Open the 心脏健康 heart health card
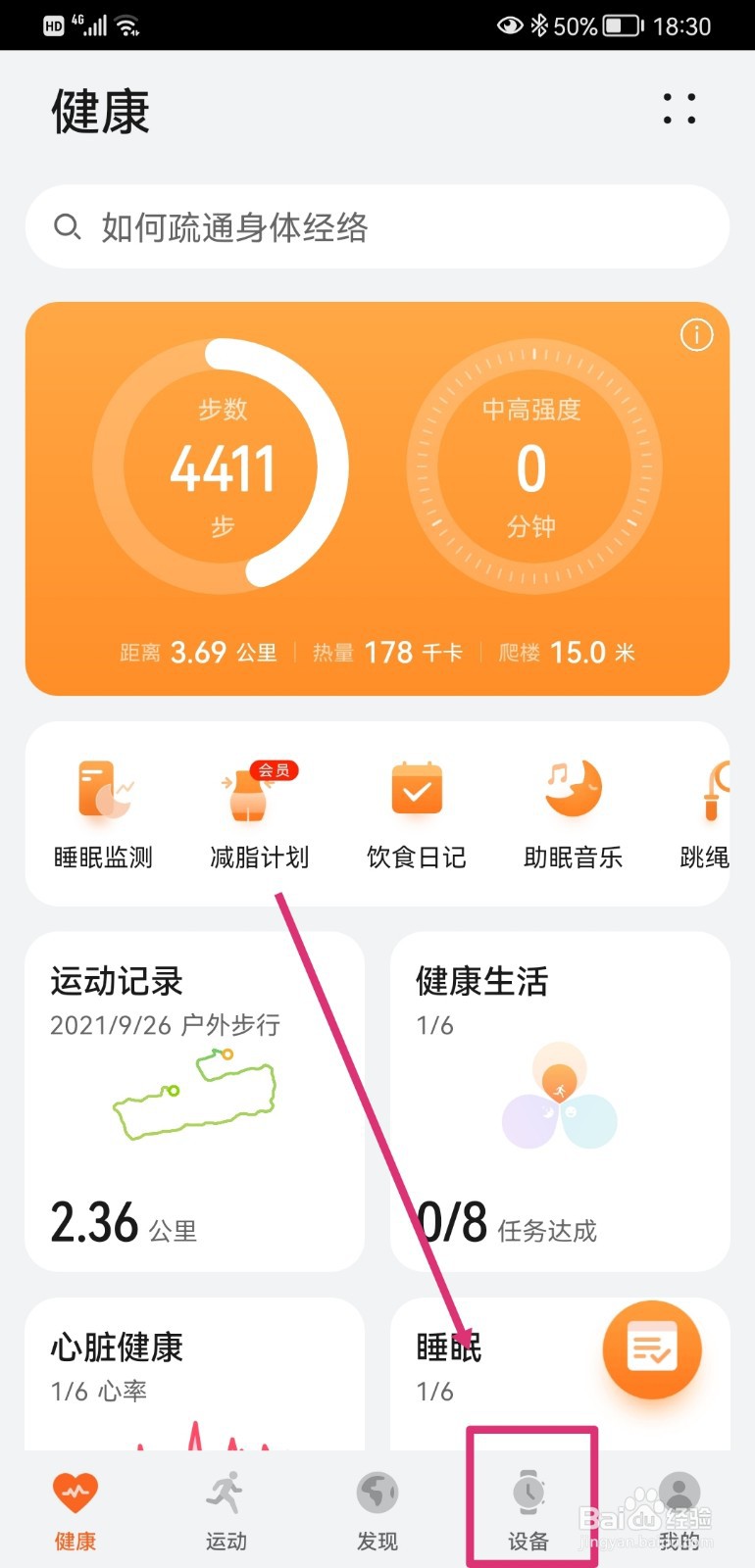755x1568 pixels. click(x=193, y=1372)
